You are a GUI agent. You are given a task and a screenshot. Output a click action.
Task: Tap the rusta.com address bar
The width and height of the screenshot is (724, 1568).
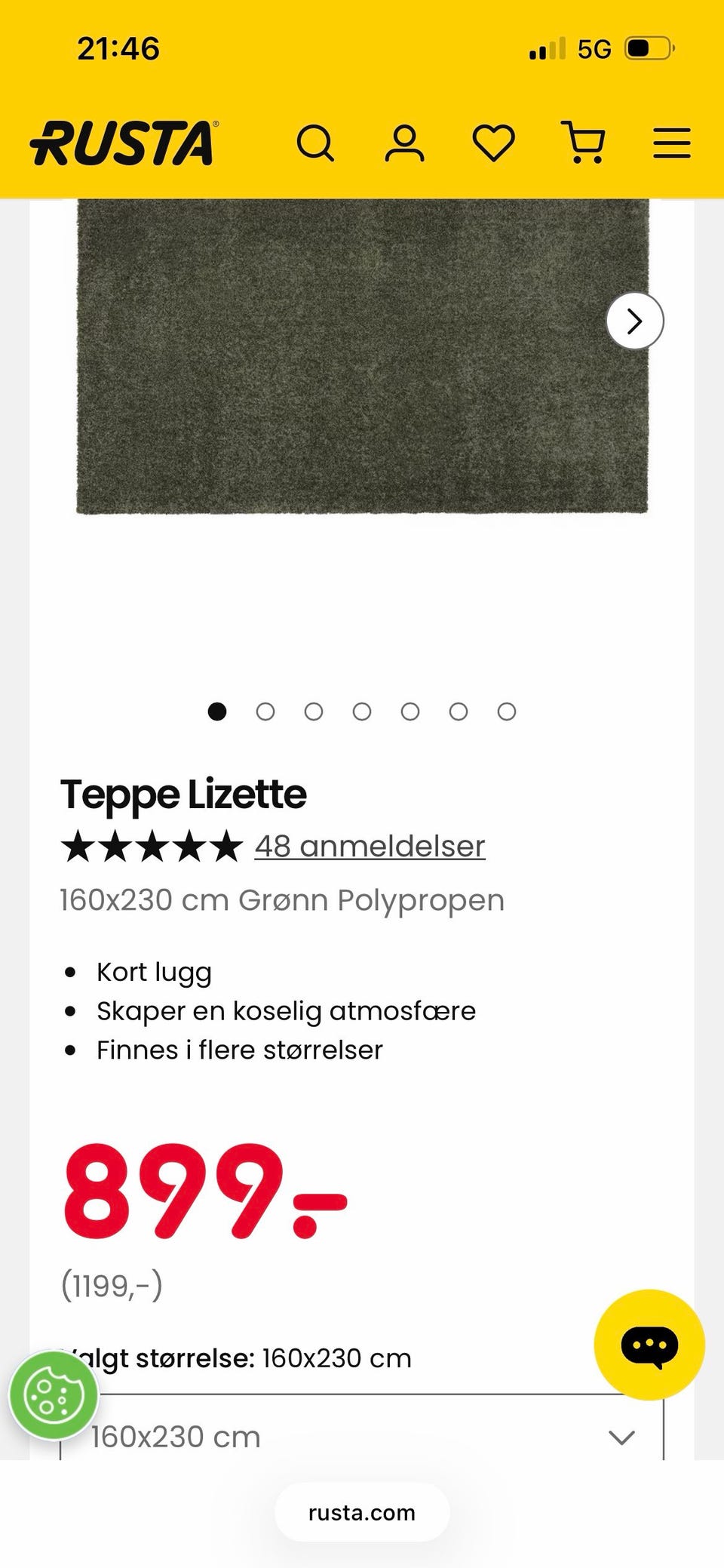[x=362, y=1512]
